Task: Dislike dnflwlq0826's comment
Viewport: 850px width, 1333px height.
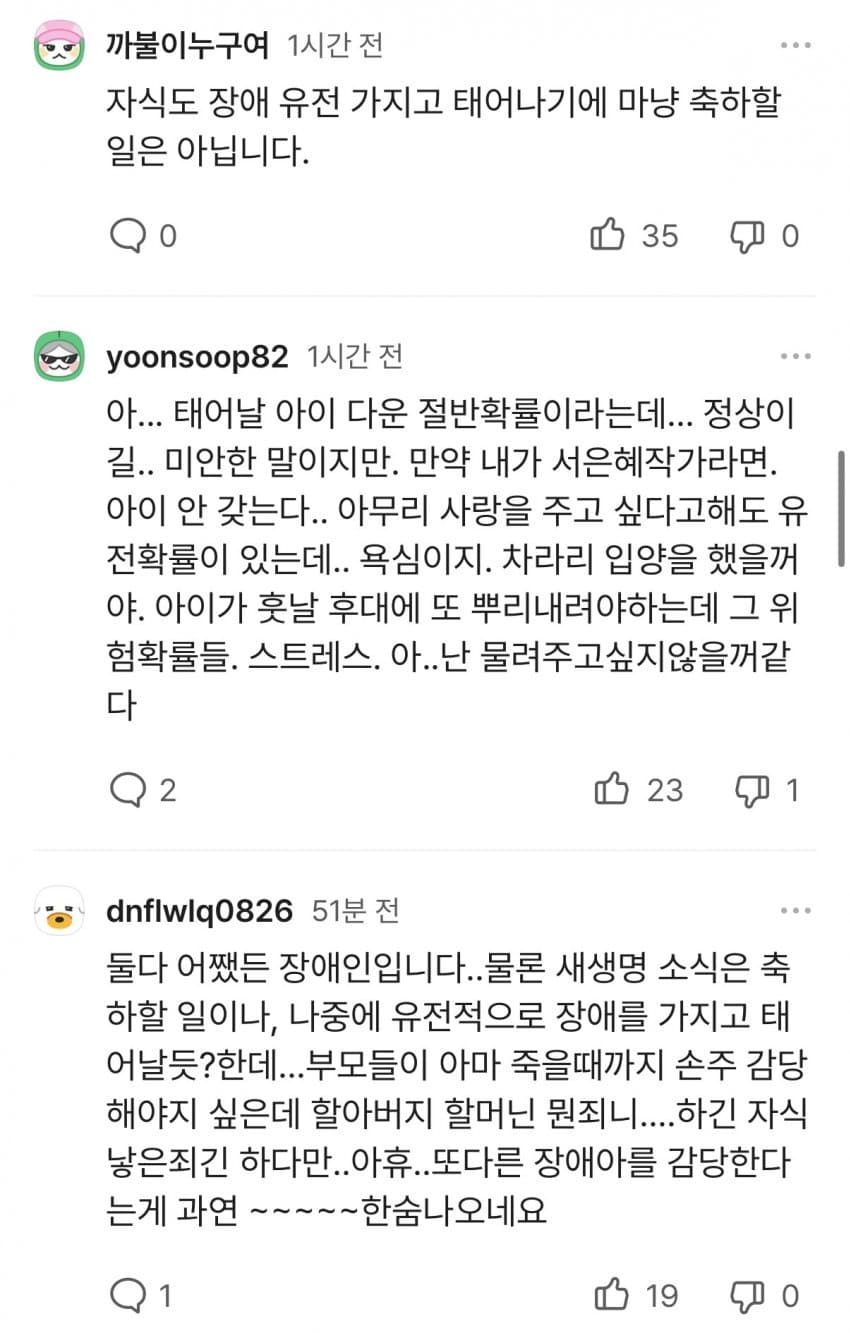Action: (x=765, y=1297)
